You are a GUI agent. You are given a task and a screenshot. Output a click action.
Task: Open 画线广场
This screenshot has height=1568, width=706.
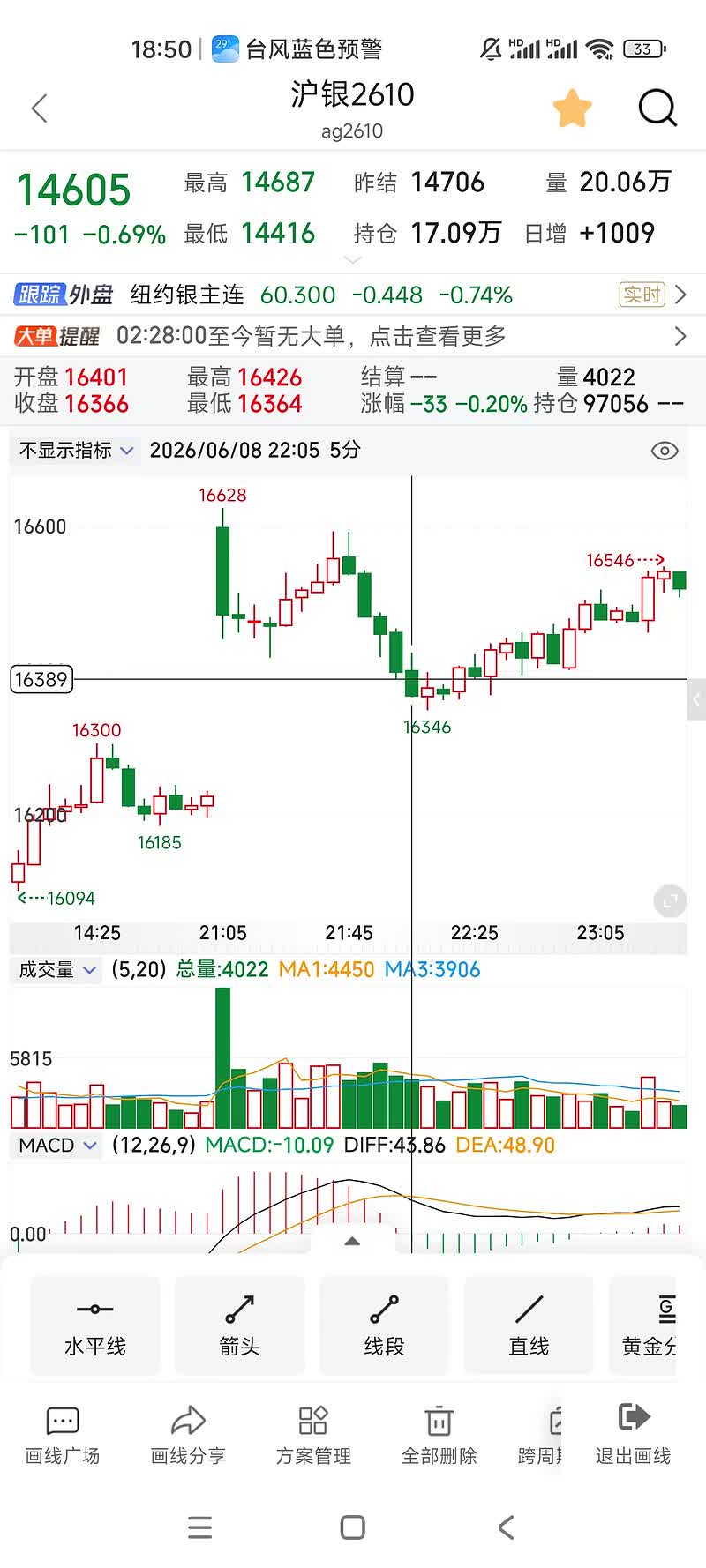[63, 1436]
